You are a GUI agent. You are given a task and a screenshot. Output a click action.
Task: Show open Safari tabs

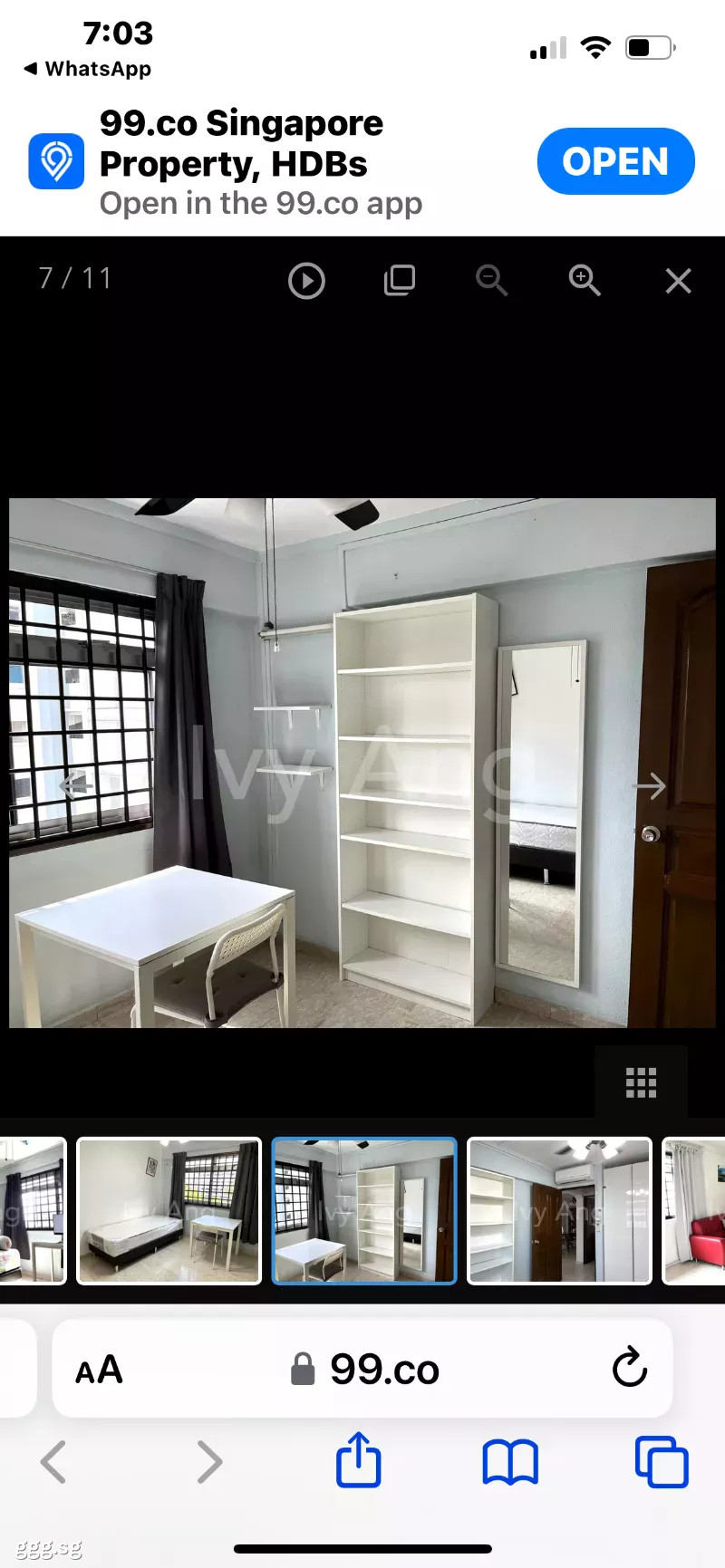(662, 1462)
